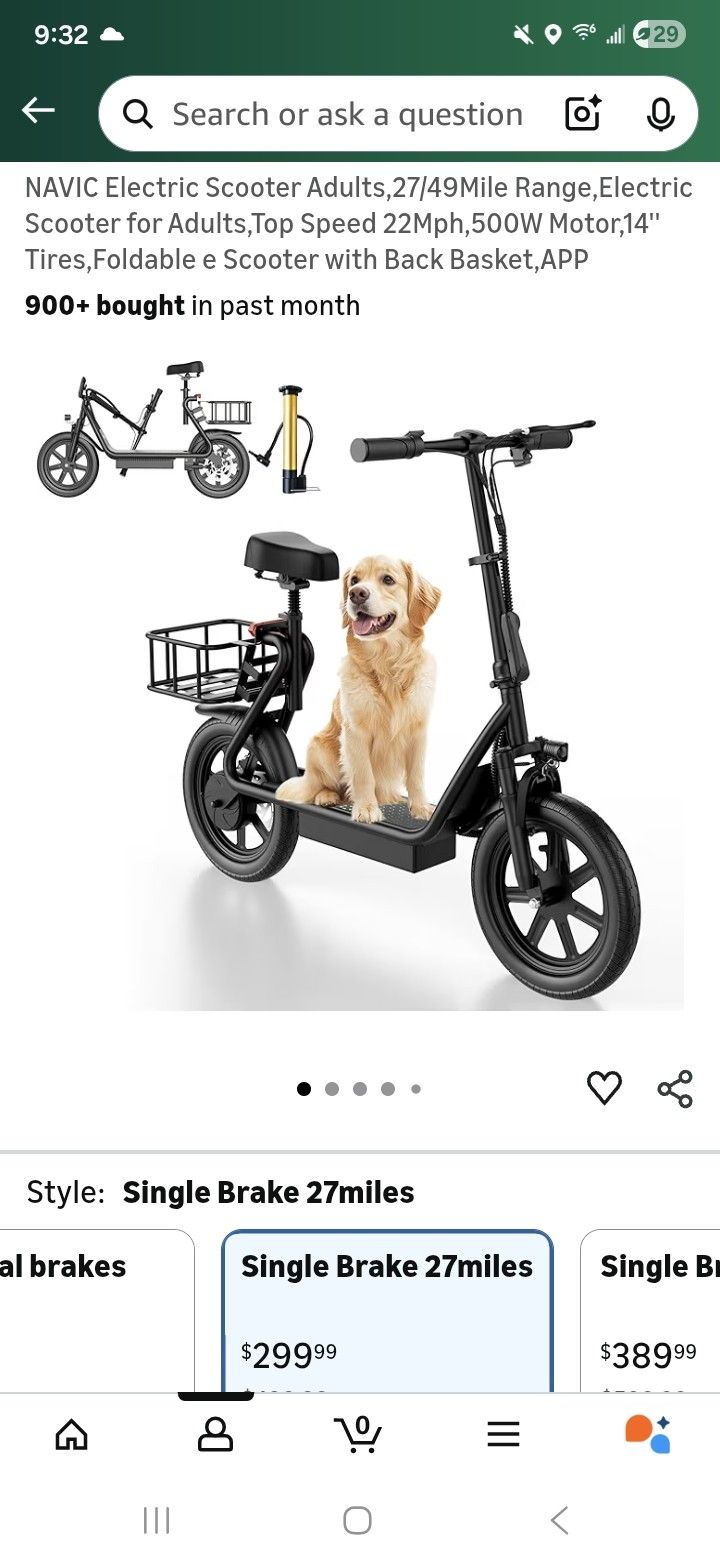Screen dimensions: 720x1560
Task: Open camera lens visual search
Action: 583,114
